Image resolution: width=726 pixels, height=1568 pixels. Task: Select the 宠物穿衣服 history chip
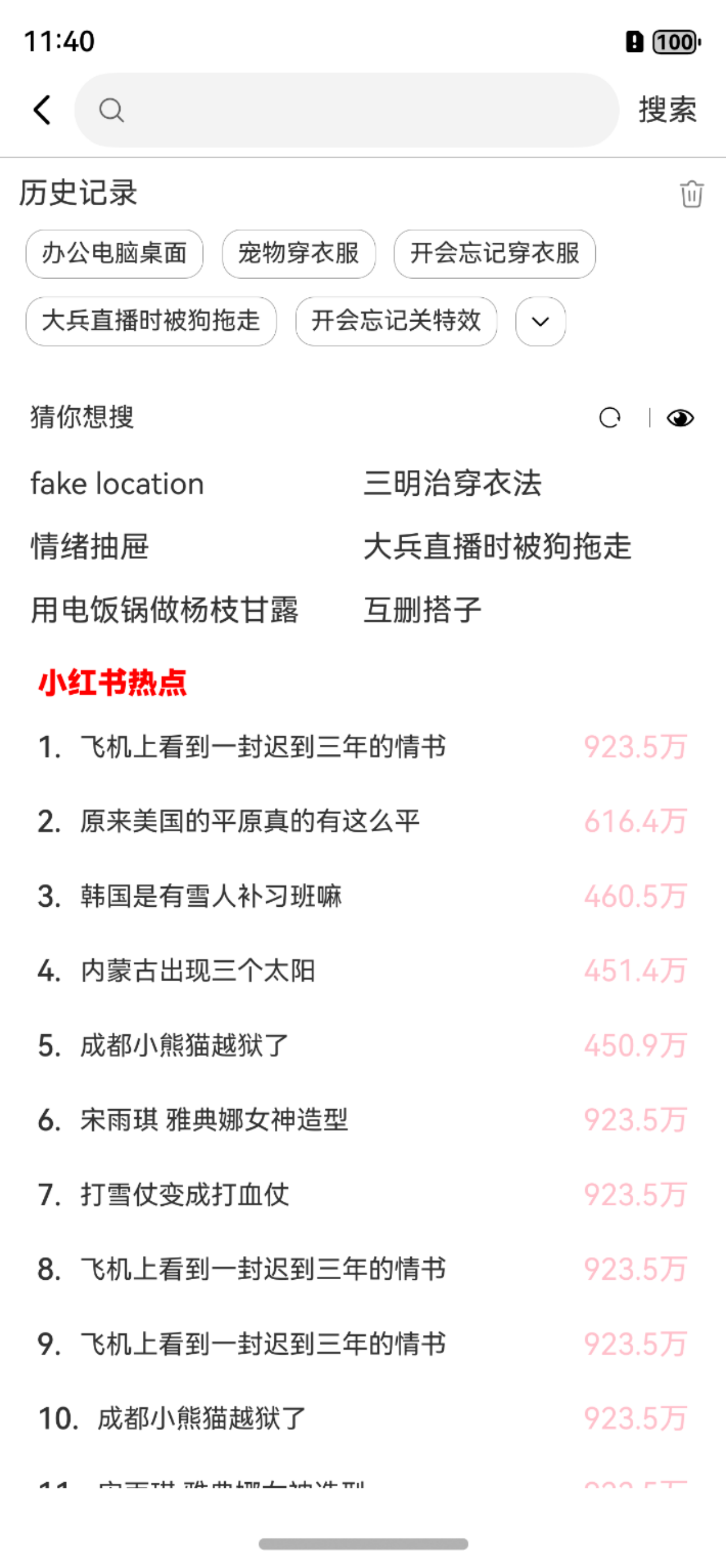point(298,254)
